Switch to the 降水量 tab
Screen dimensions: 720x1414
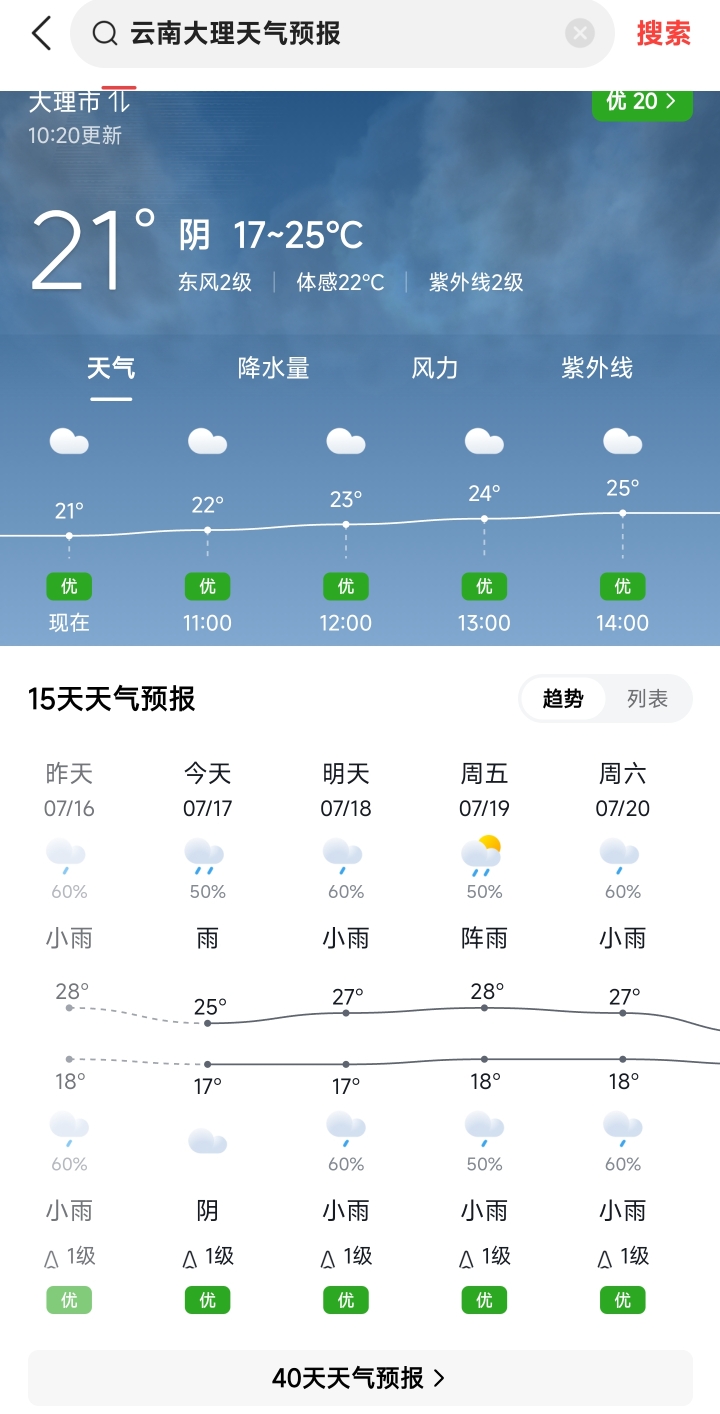[x=274, y=368]
